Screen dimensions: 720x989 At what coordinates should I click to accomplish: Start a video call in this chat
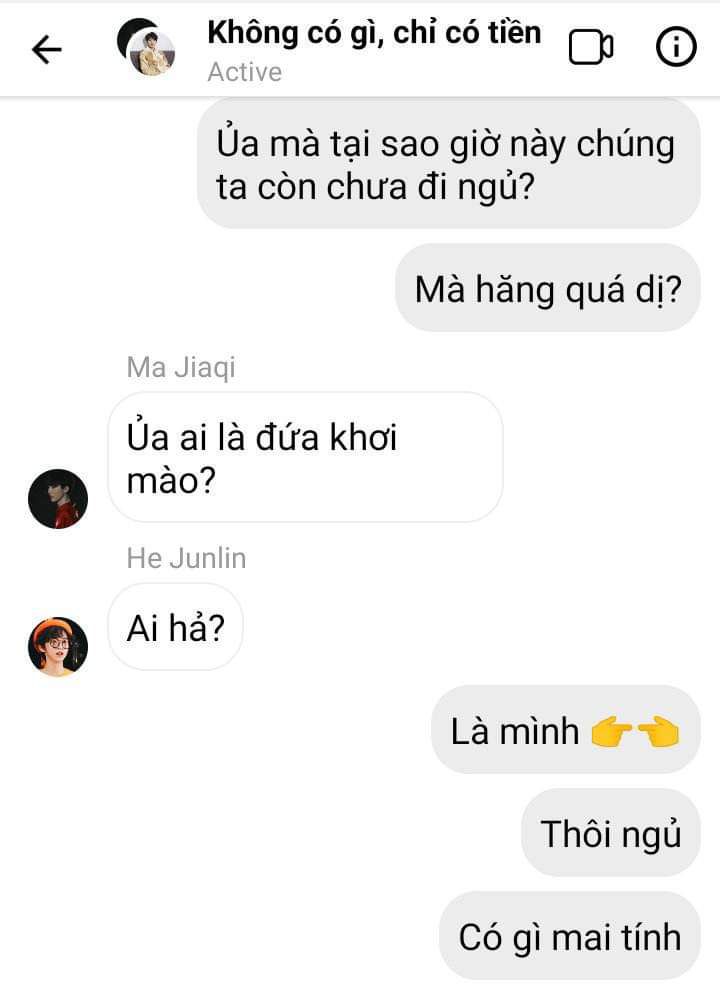pos(590,48)
